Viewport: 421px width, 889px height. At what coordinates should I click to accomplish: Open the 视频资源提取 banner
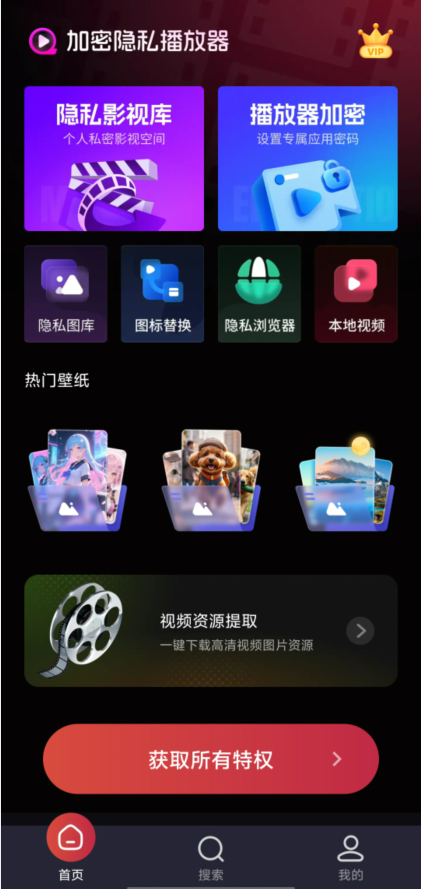[211, 630]
